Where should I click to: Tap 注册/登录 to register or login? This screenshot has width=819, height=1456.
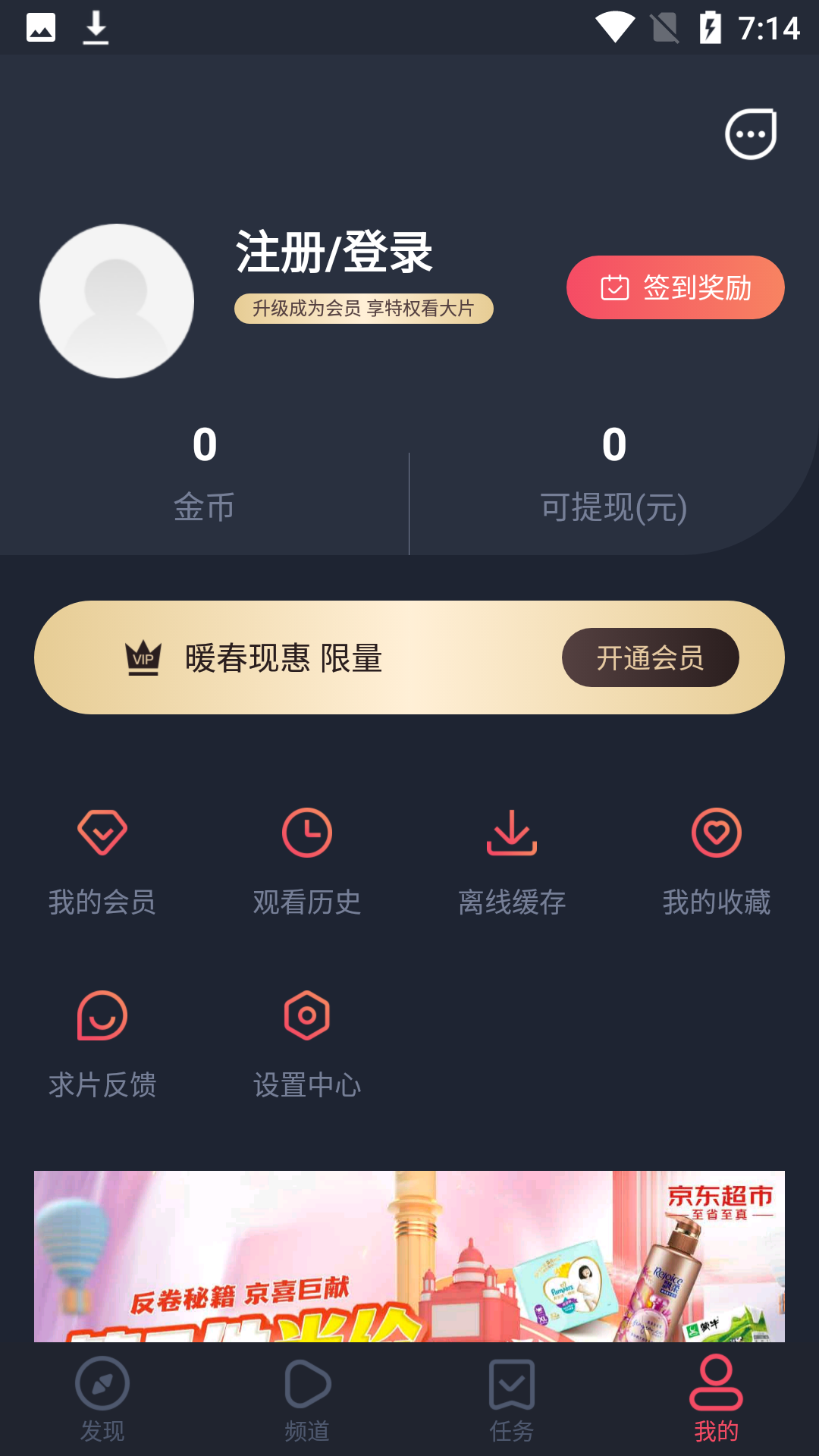[x=334, y=253]
